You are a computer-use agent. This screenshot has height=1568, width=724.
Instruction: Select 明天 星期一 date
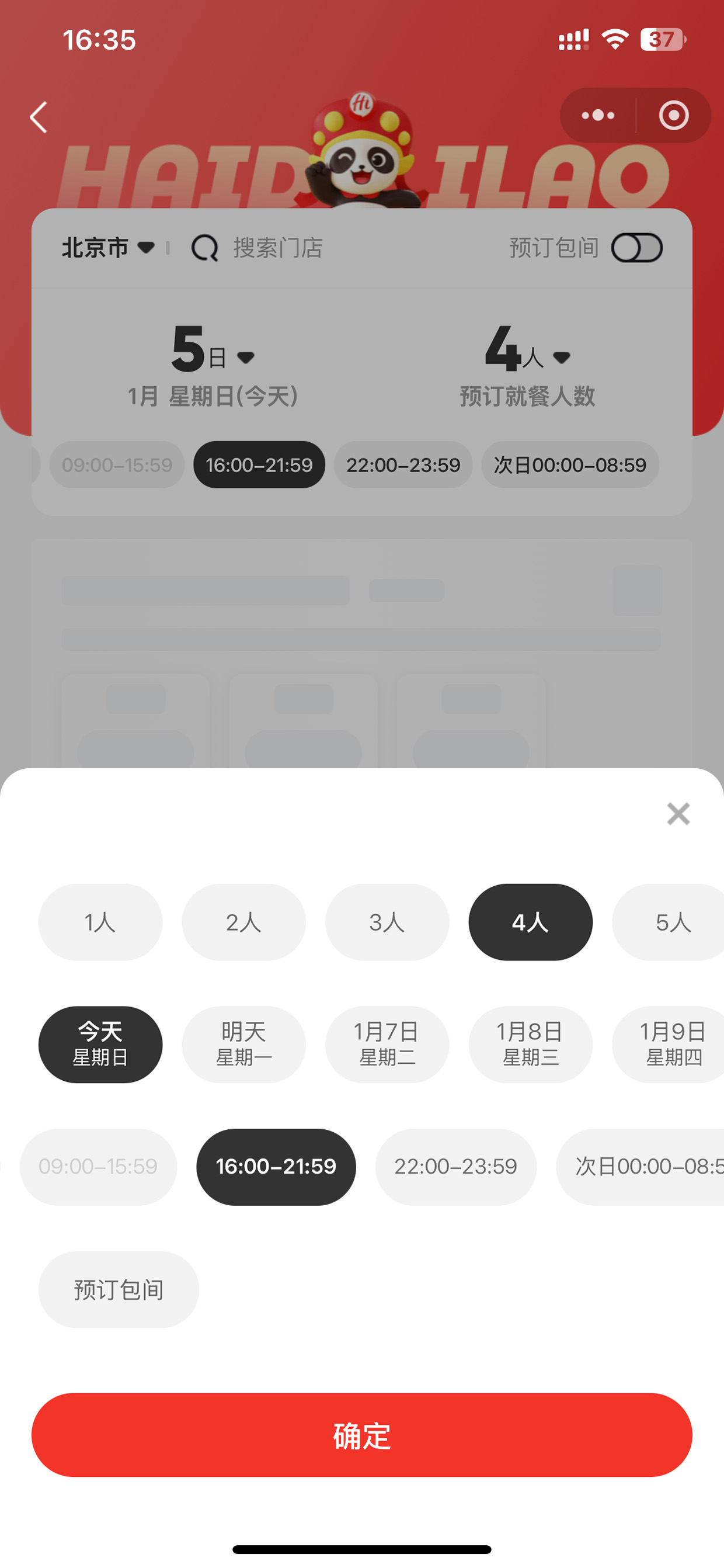[x=244, y=1045]
